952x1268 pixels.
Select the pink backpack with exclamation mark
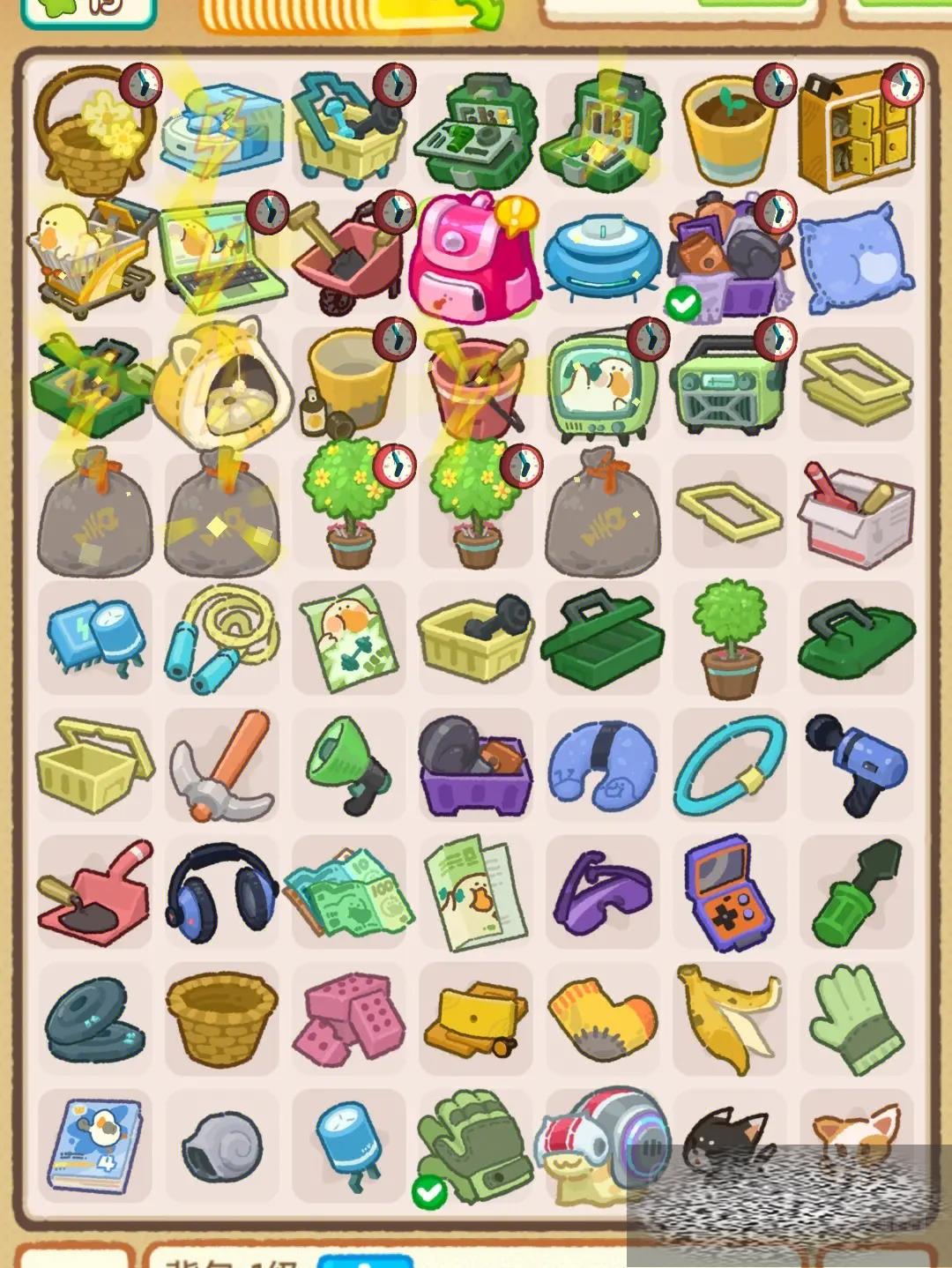click(474, 257)
